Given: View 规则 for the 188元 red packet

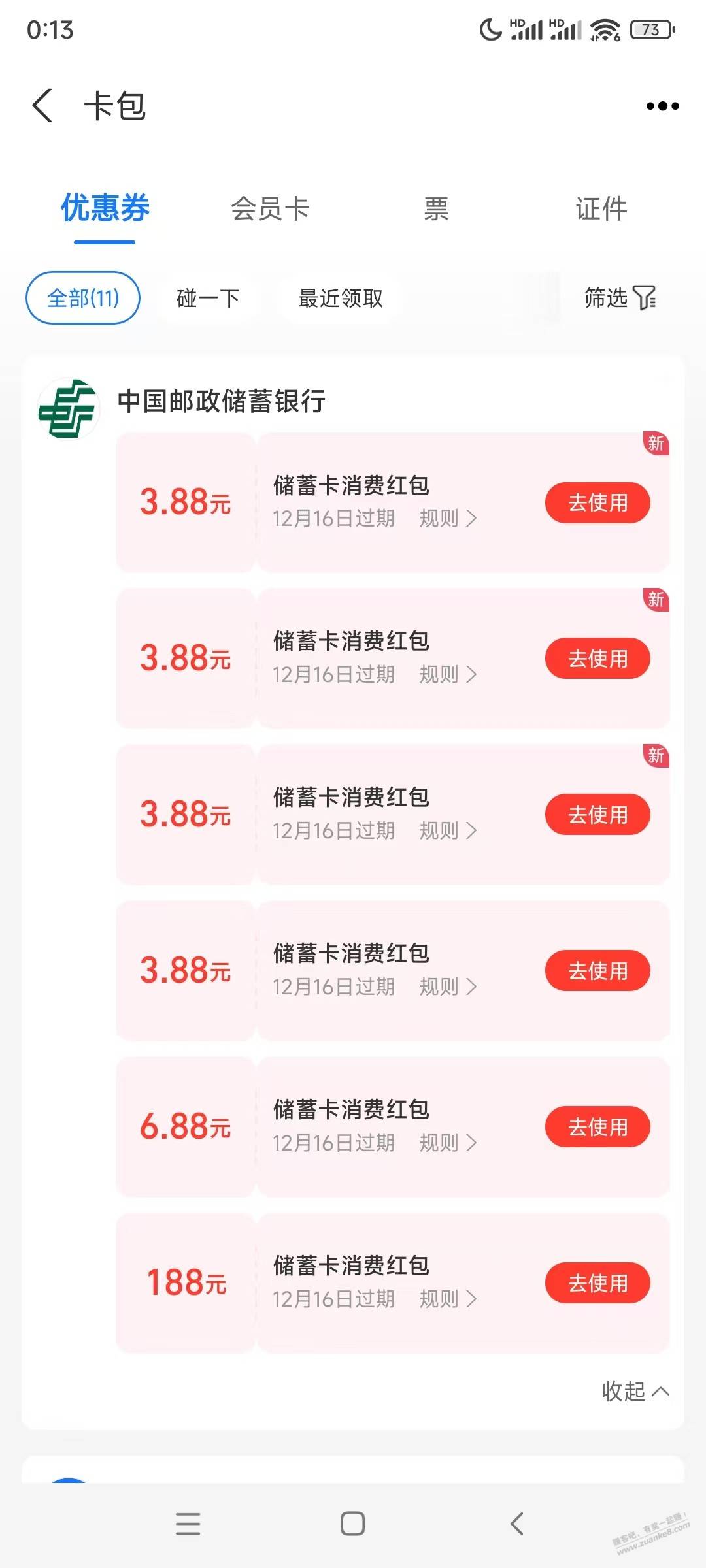Looking at the screenshot, I should (x=448, y=1299).
